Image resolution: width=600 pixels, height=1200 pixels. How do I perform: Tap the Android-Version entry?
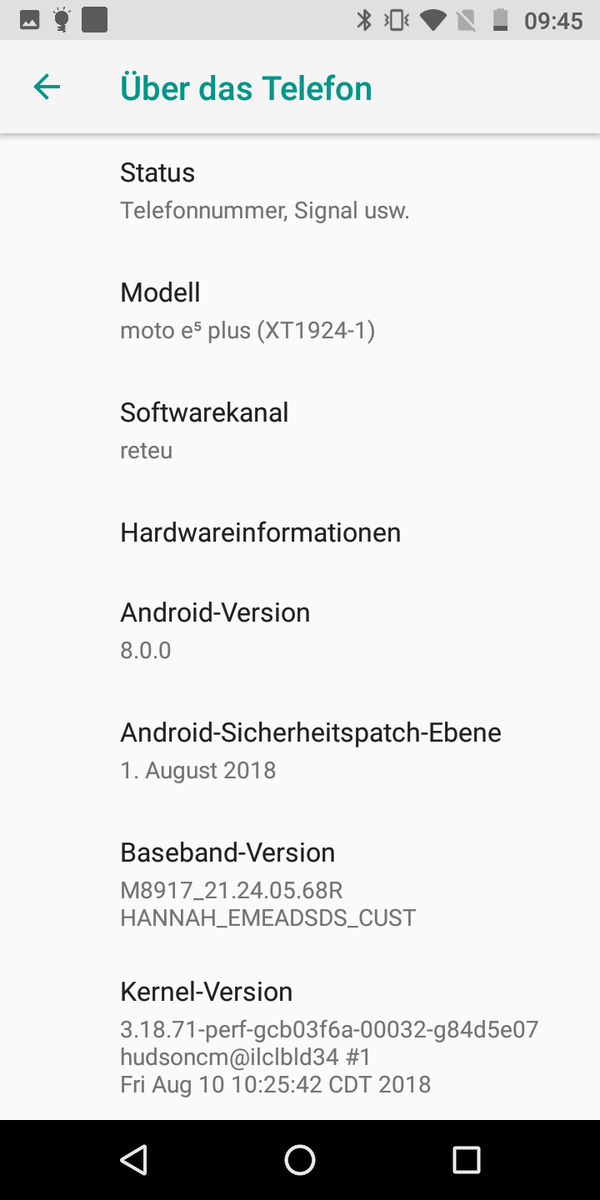300,631
